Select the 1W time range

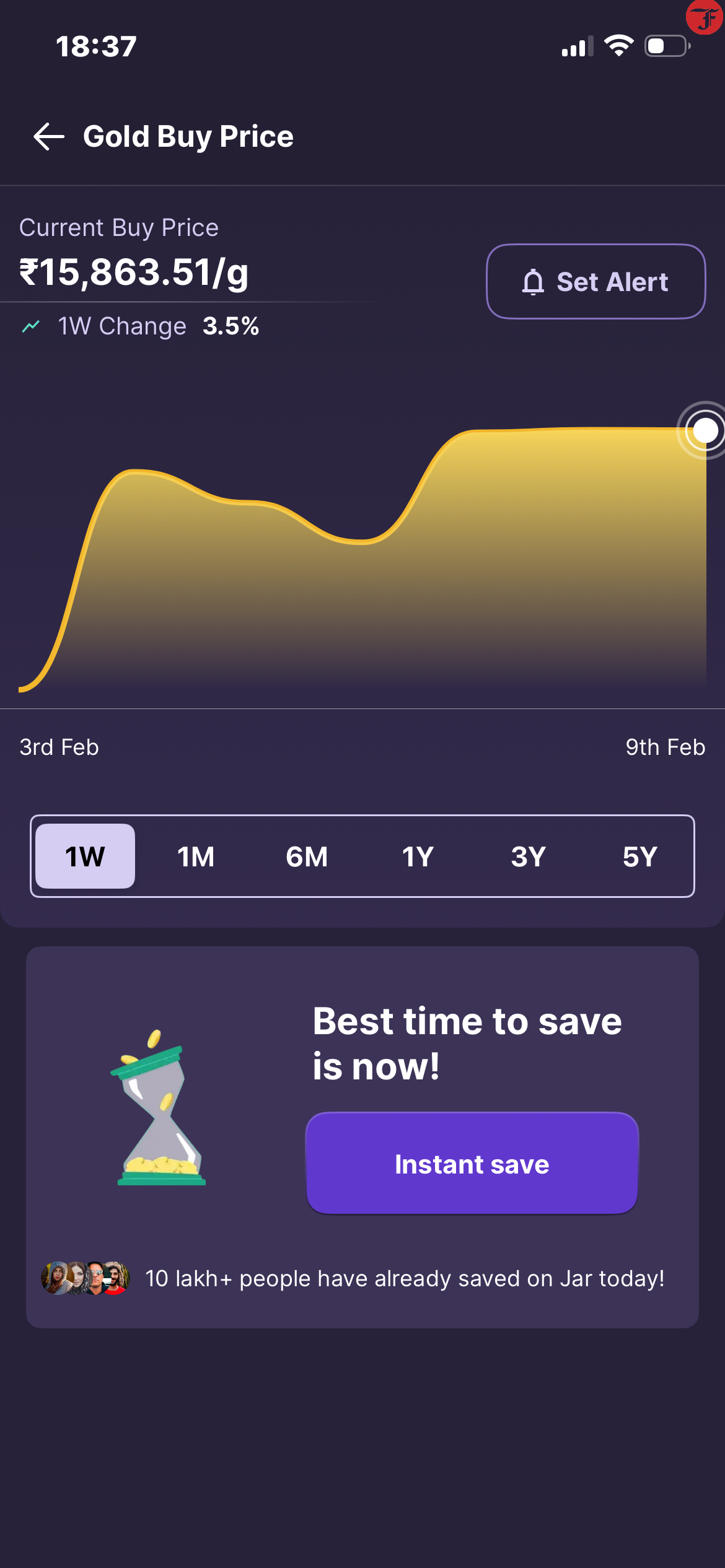click(x=85, y=856)
